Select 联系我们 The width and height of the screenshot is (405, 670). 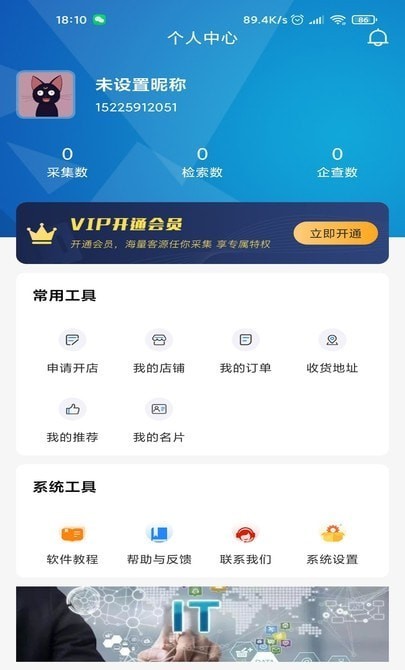tap(246, 544)
